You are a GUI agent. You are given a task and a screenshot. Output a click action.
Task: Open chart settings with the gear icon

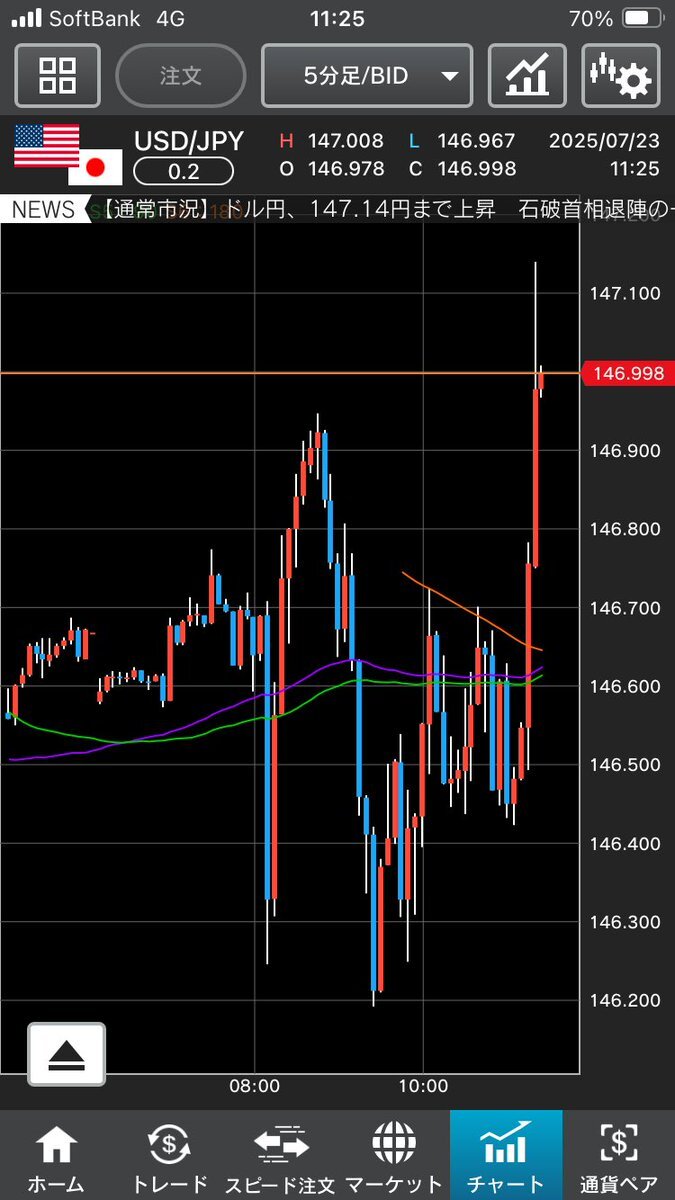[x=620, y=75]
